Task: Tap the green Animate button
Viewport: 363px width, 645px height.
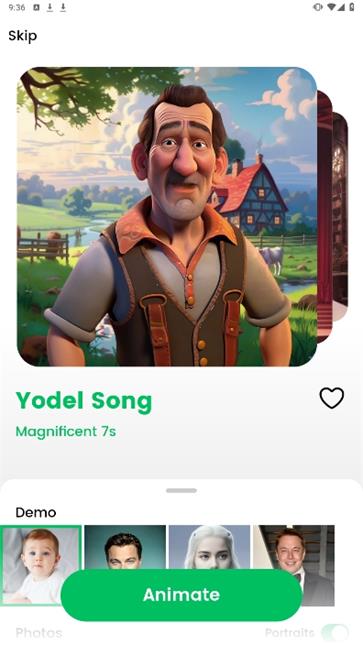Action: coord(182,595)
